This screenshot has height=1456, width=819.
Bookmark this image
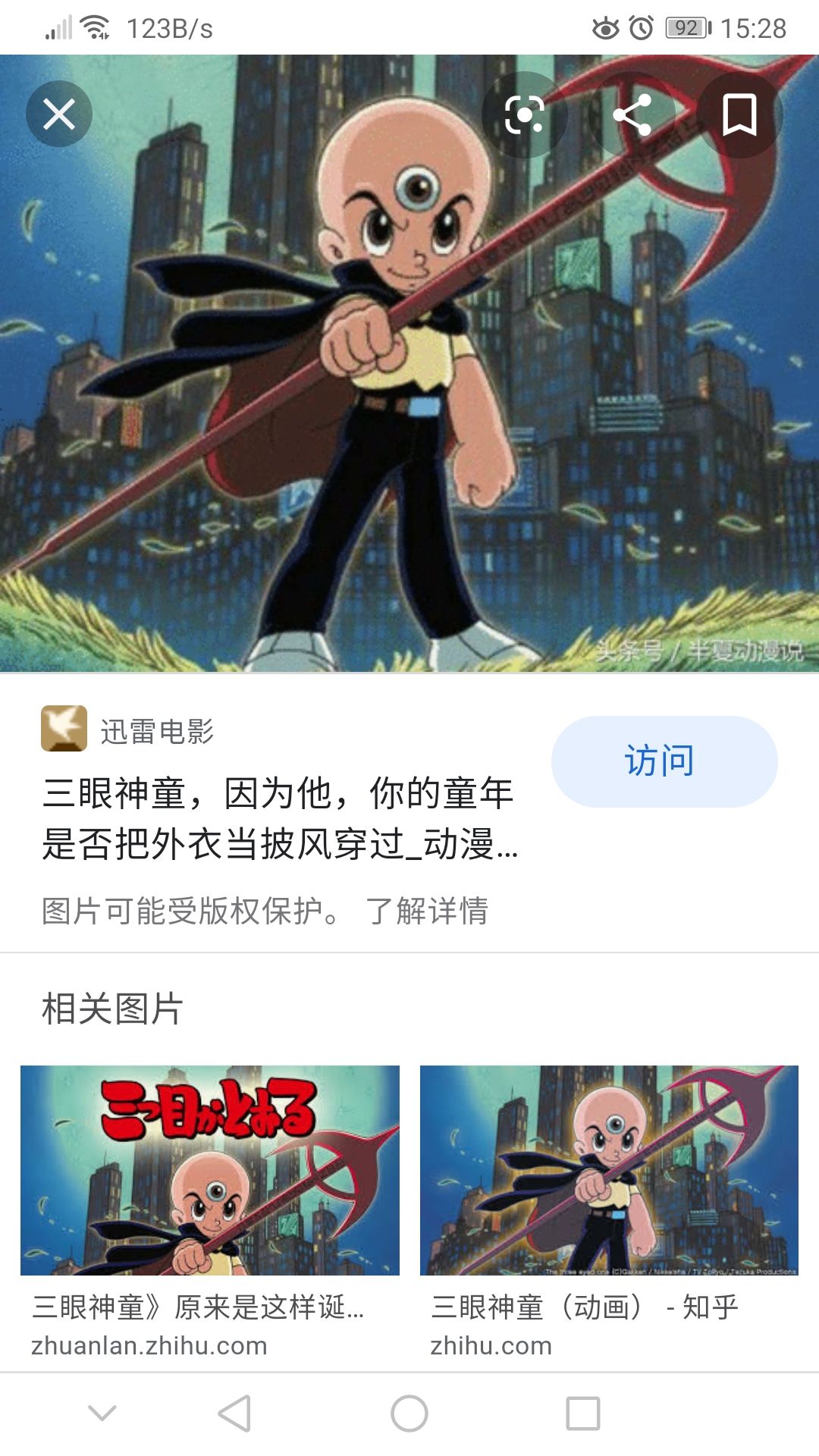(739, 115)
